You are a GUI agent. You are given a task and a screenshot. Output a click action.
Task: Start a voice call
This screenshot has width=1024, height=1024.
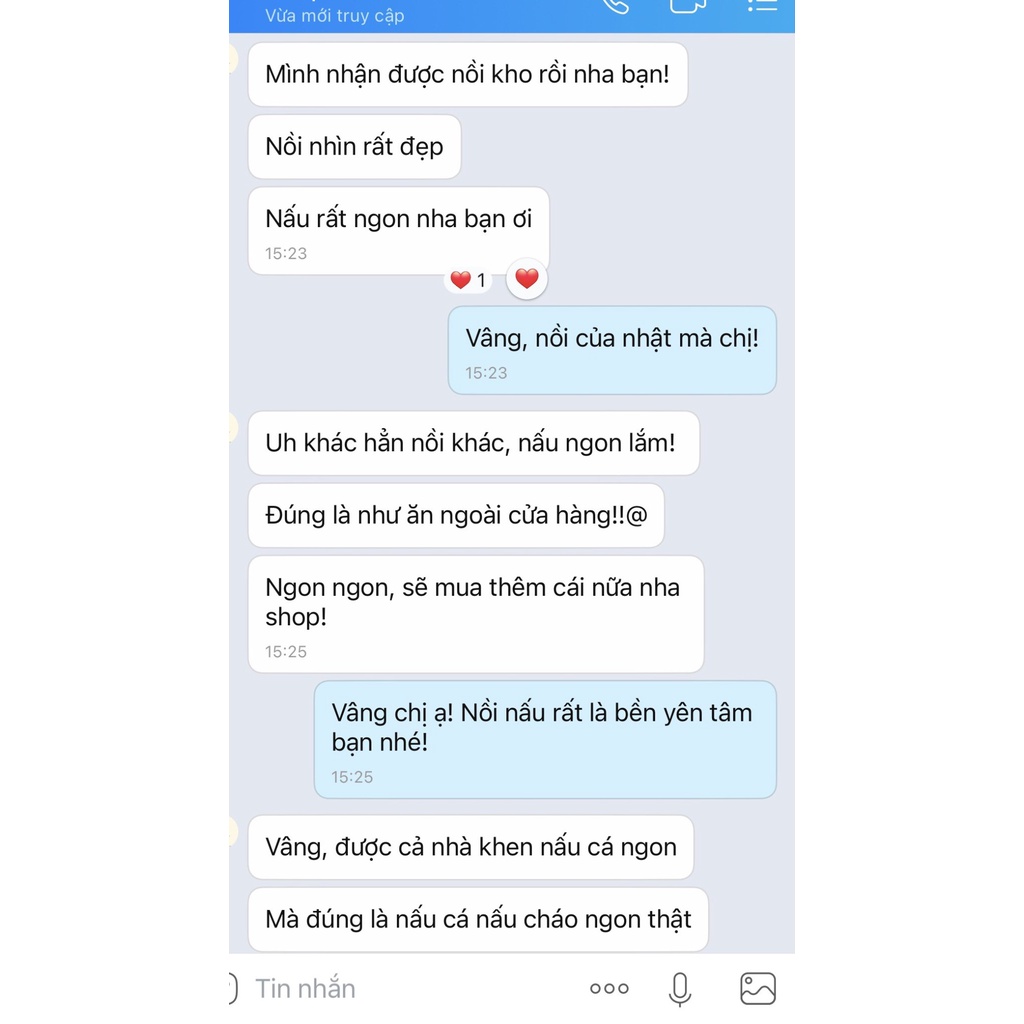pos(616,5)
